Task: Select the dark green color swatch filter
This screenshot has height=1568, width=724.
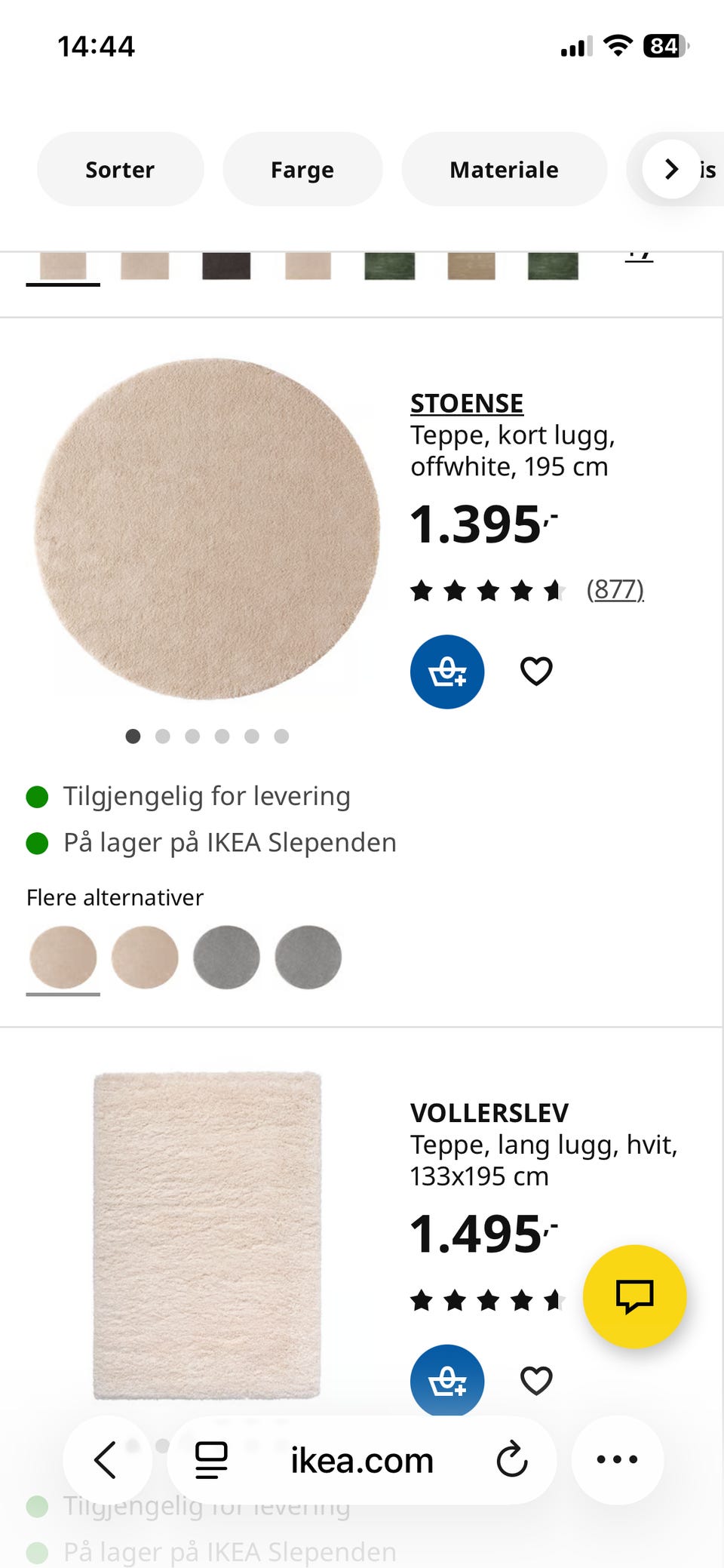Action: (388, 266)
